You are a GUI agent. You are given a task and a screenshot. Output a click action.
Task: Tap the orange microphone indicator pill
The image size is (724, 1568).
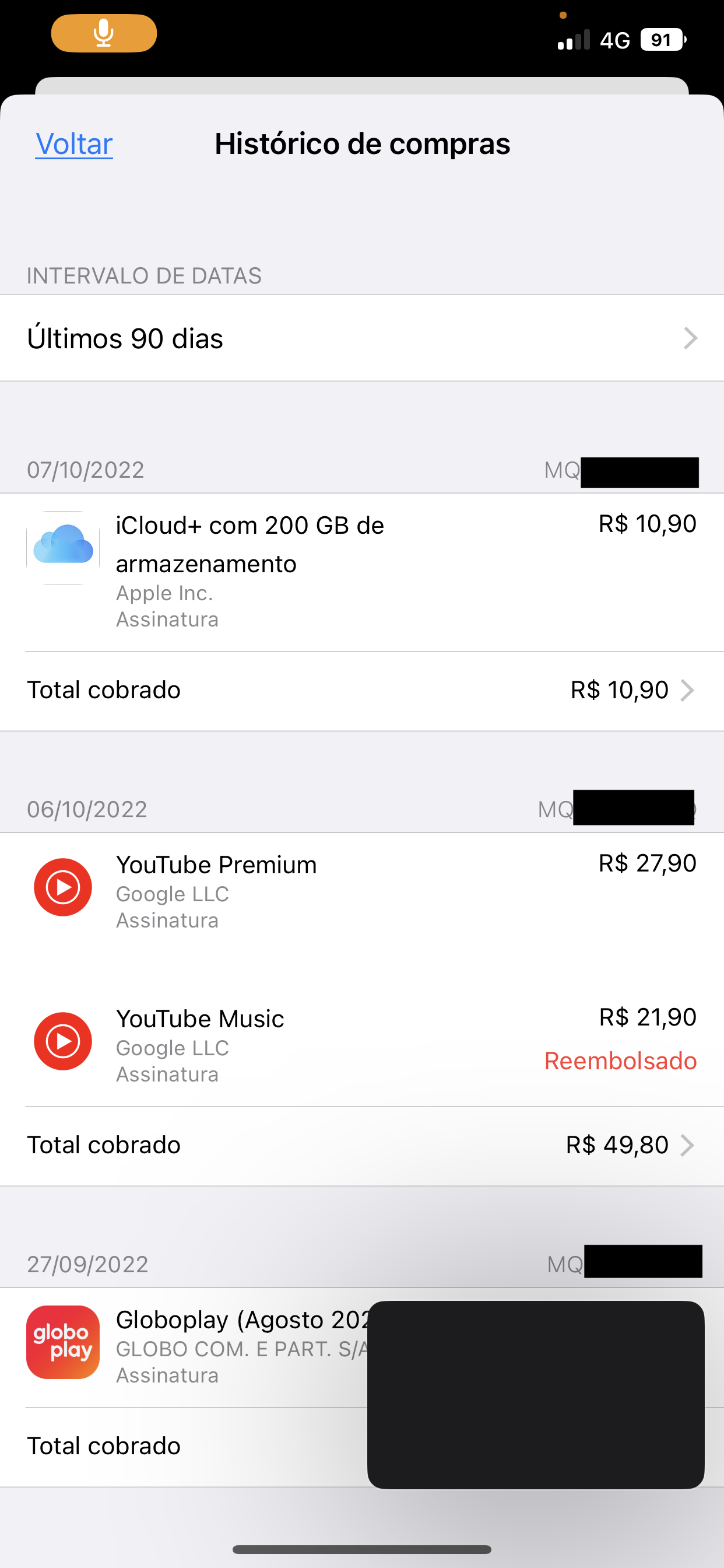point(104,33)
